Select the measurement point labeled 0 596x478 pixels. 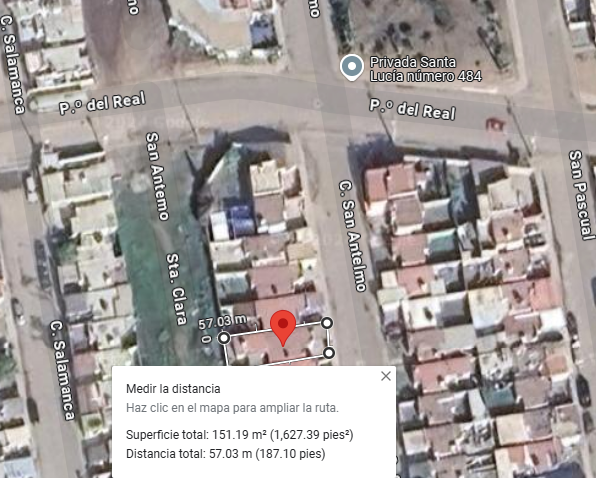224,337
